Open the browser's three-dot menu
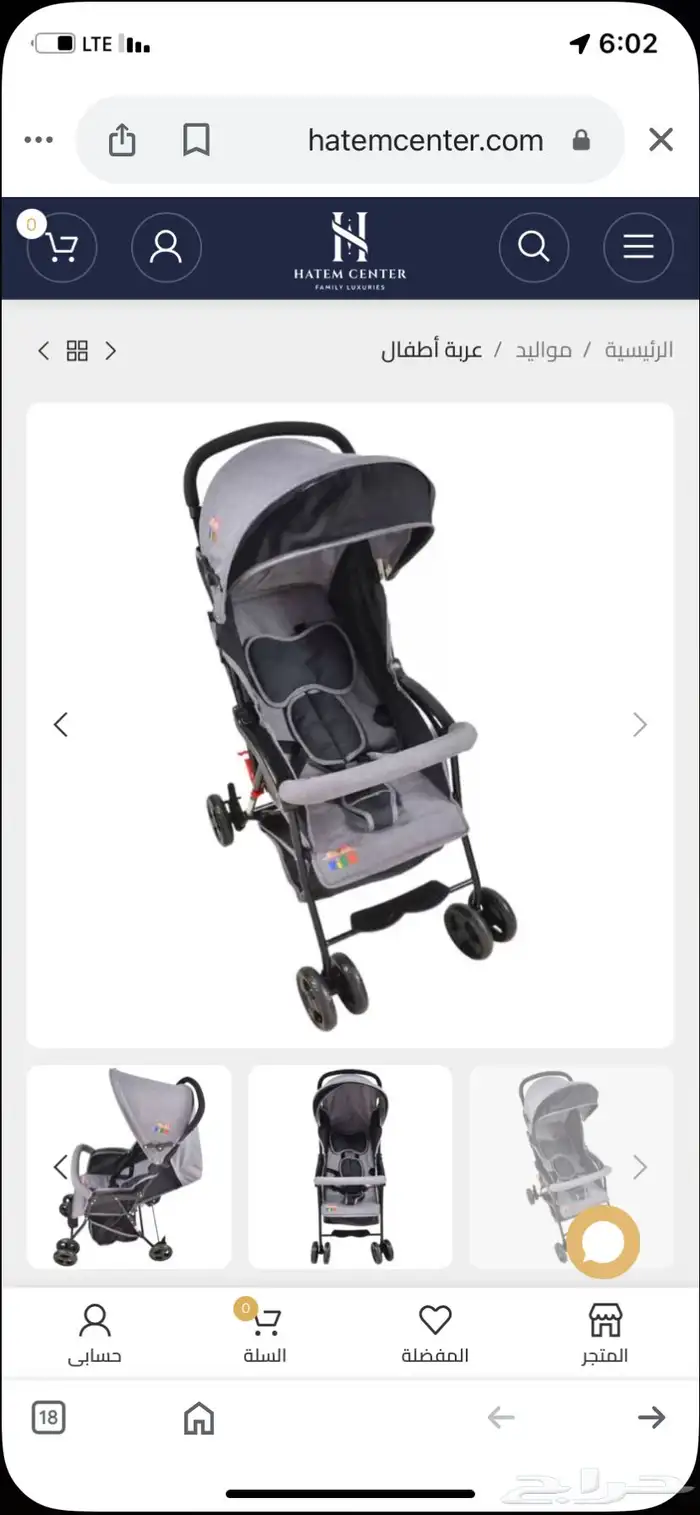This screenshot has height=1515, width=700. click(39, 140)
